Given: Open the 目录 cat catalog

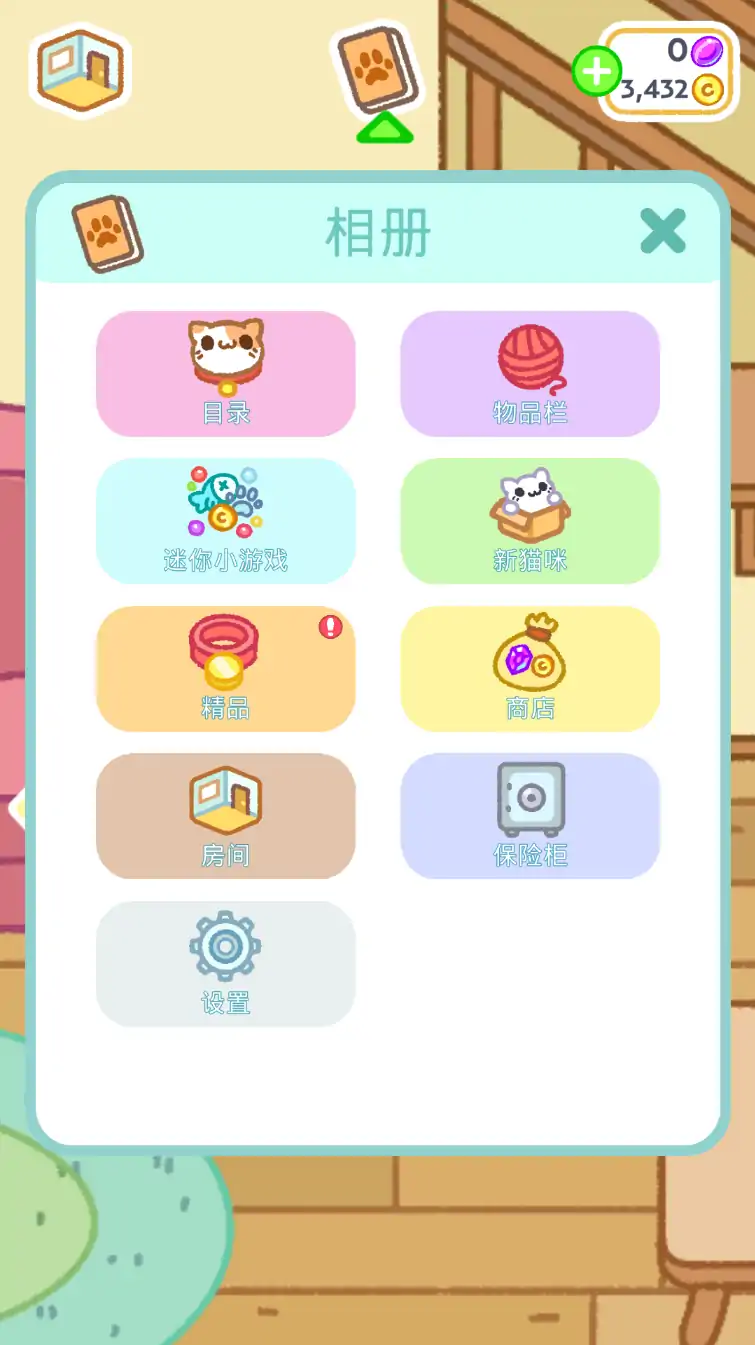Looking at the screenshot, I should (x=226, y=373).
